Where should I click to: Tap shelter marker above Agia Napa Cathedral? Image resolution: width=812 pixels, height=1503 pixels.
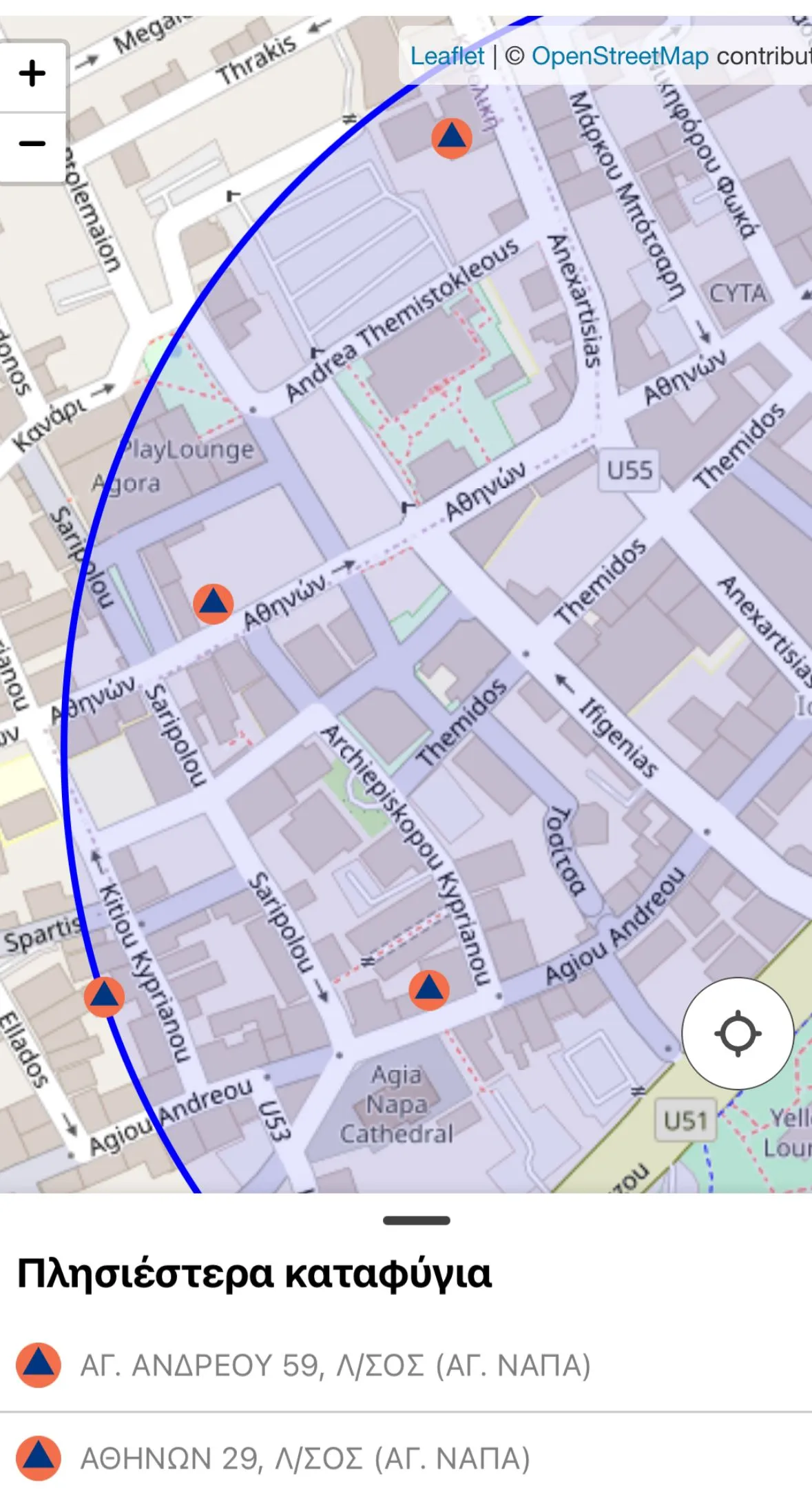coord(429,990)
